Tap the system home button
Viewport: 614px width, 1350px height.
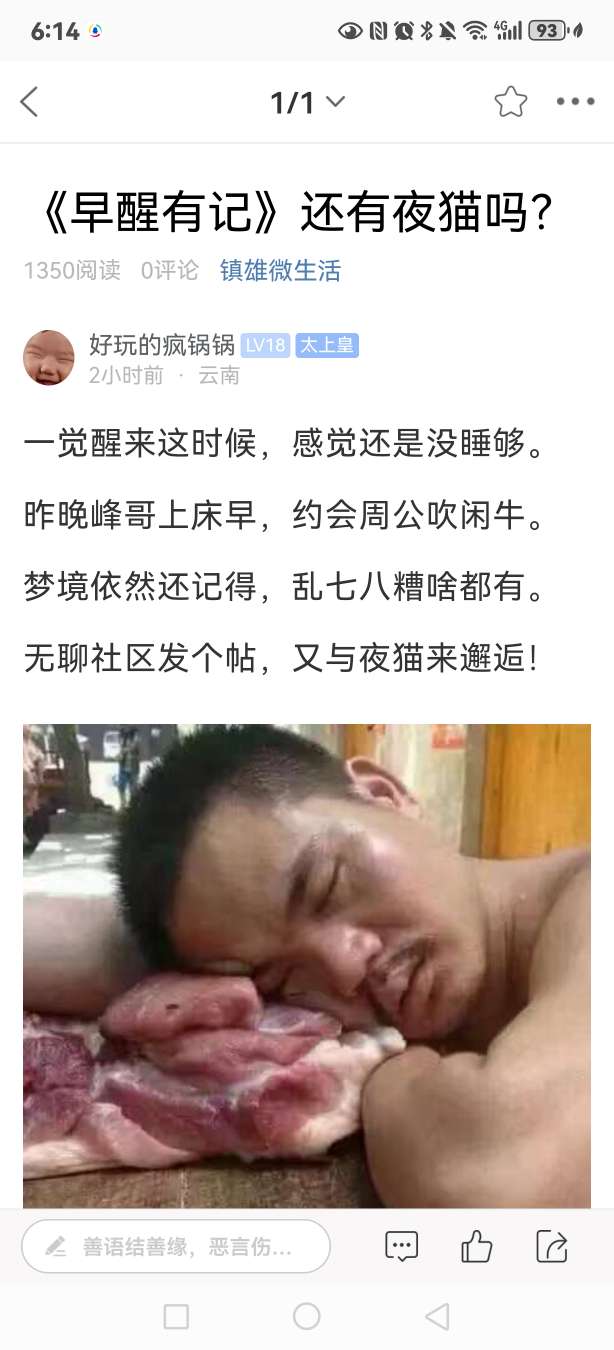click(307, 1316)
